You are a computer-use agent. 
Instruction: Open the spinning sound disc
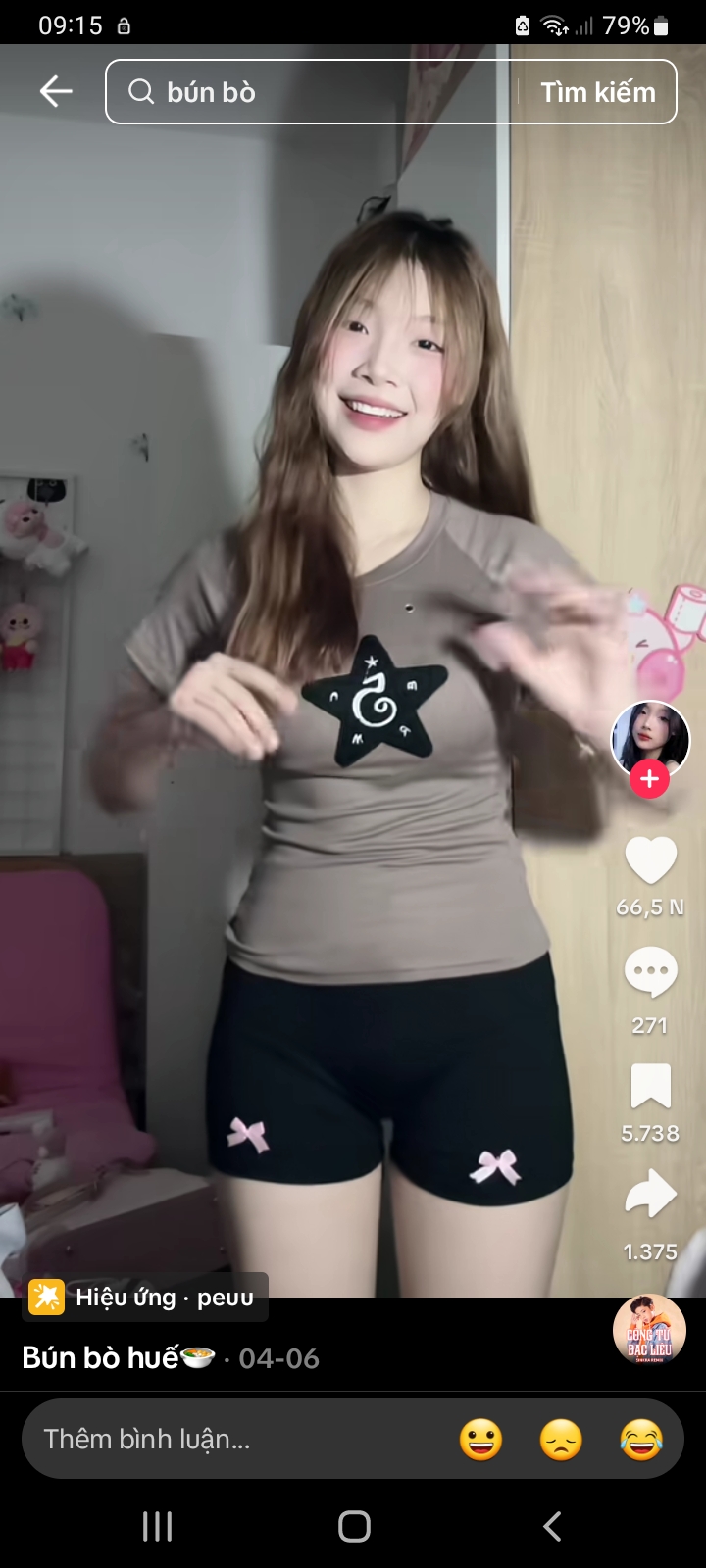[x=649, y=1331]
